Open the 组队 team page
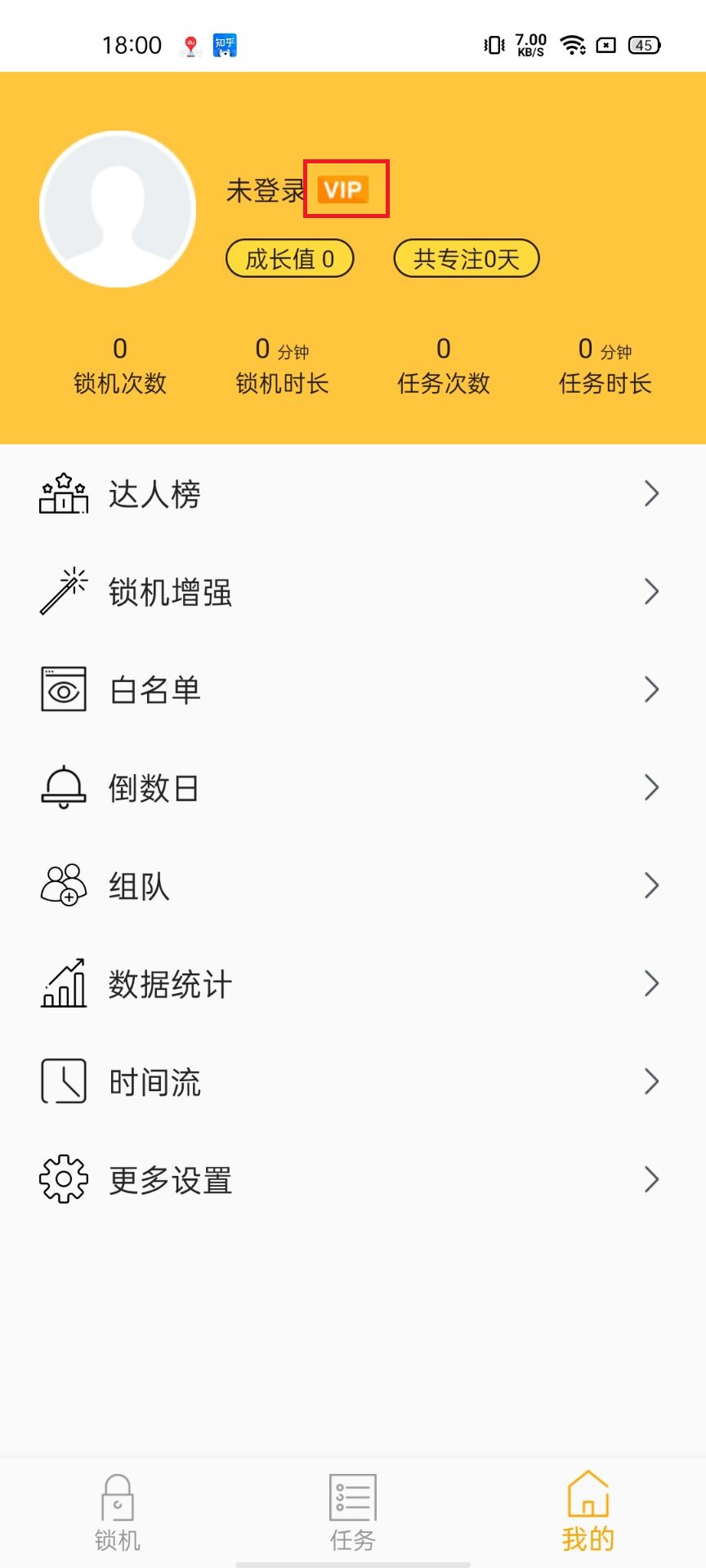The height and width of the screenshot is (1568, 706). tap(353, 885)
